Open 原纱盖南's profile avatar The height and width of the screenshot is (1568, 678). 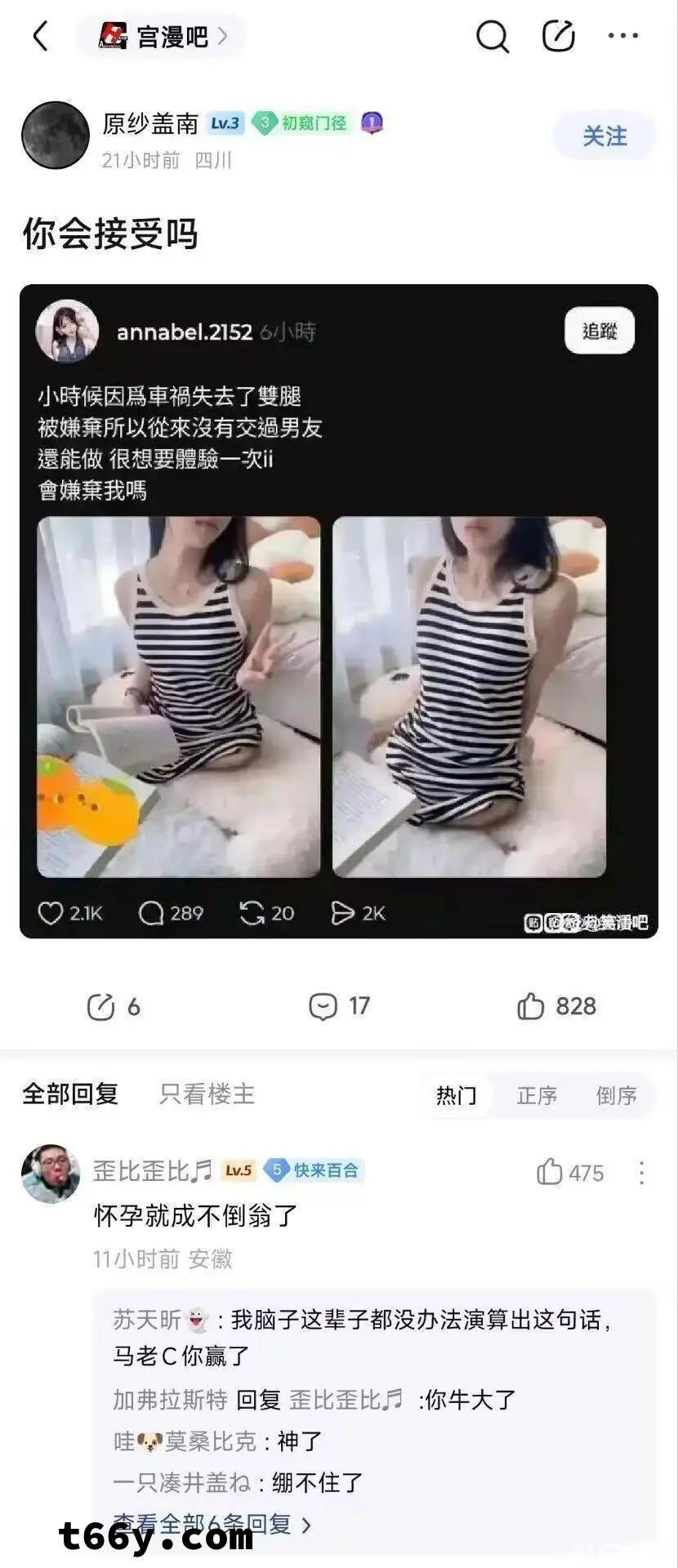coord(55,136)
